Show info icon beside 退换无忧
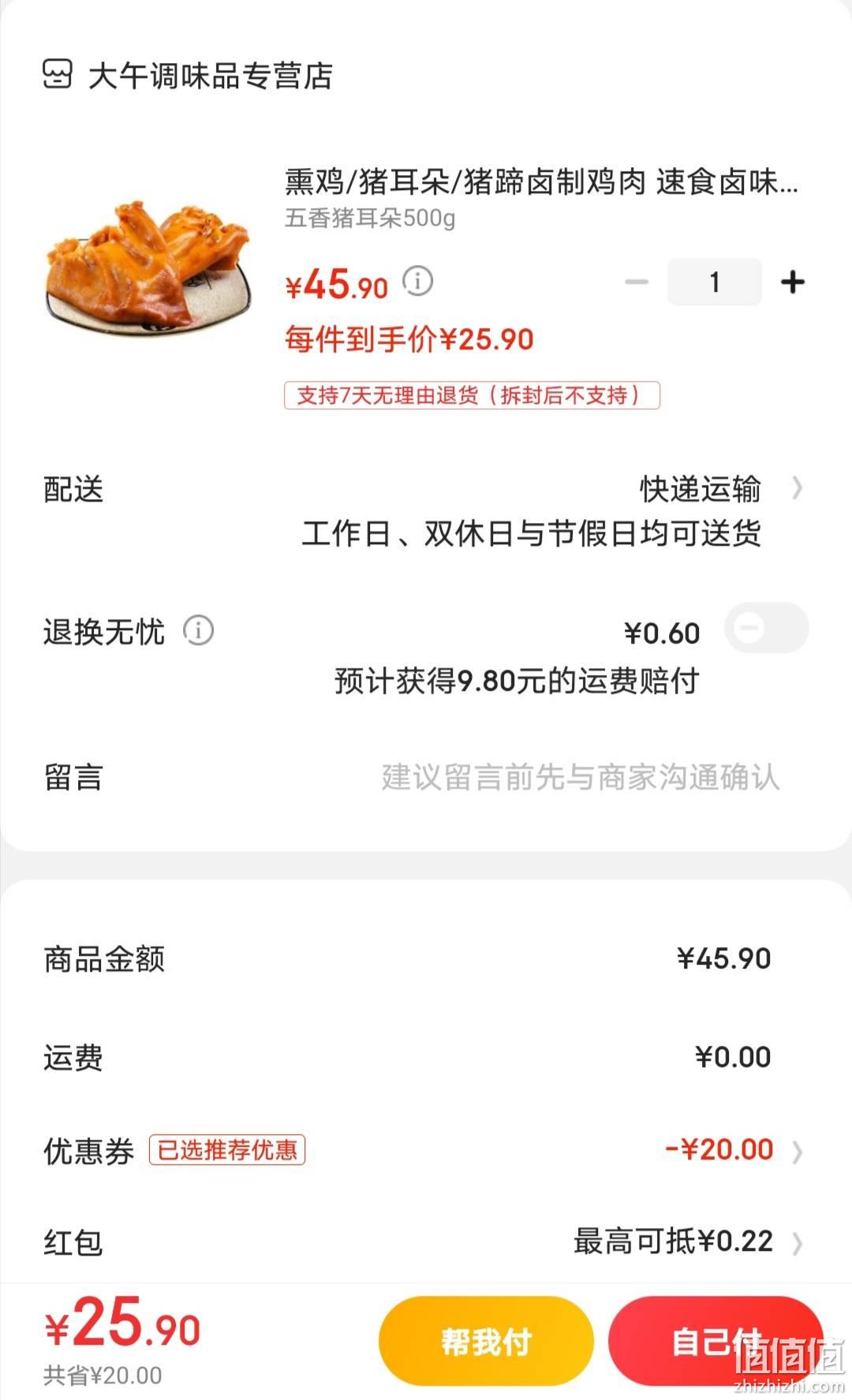 pos(199,631)
